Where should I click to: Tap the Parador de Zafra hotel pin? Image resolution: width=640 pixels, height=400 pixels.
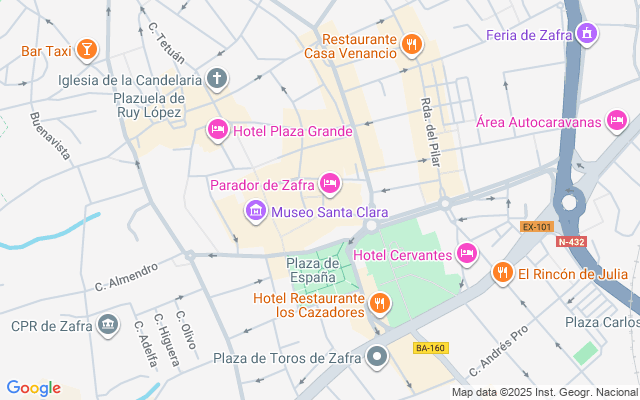pos(330,184)
